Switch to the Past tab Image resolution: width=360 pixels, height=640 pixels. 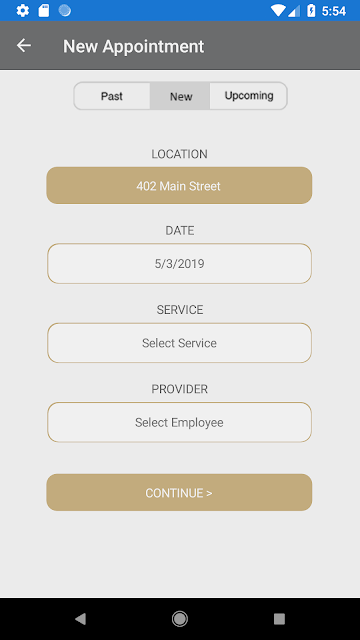tap(112, 96)
